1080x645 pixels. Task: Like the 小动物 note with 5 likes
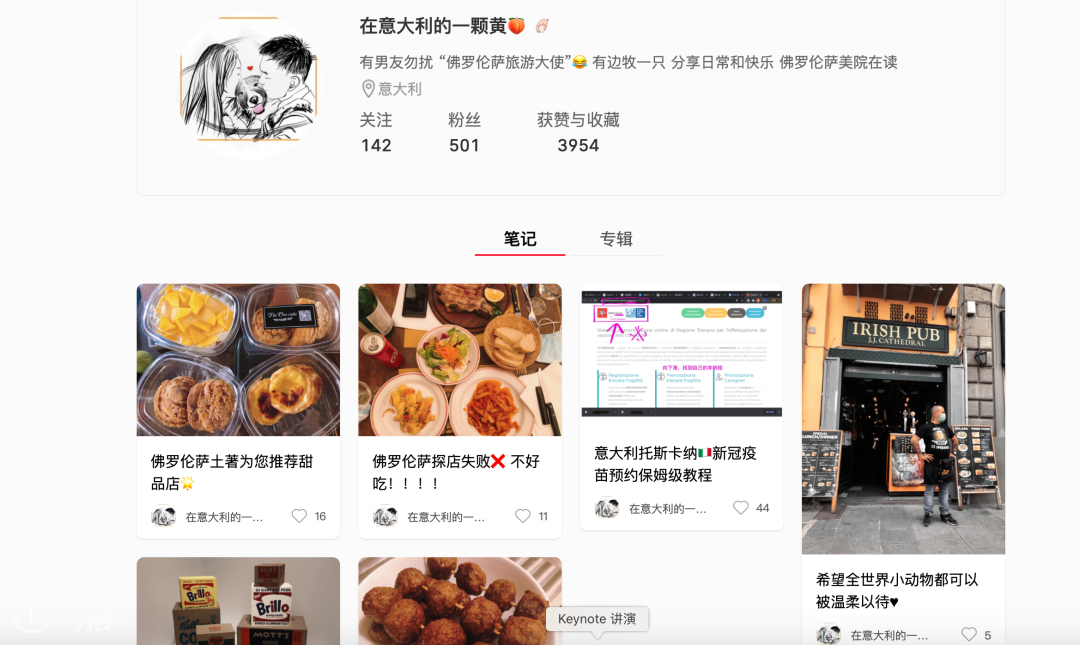click(968, 635)
